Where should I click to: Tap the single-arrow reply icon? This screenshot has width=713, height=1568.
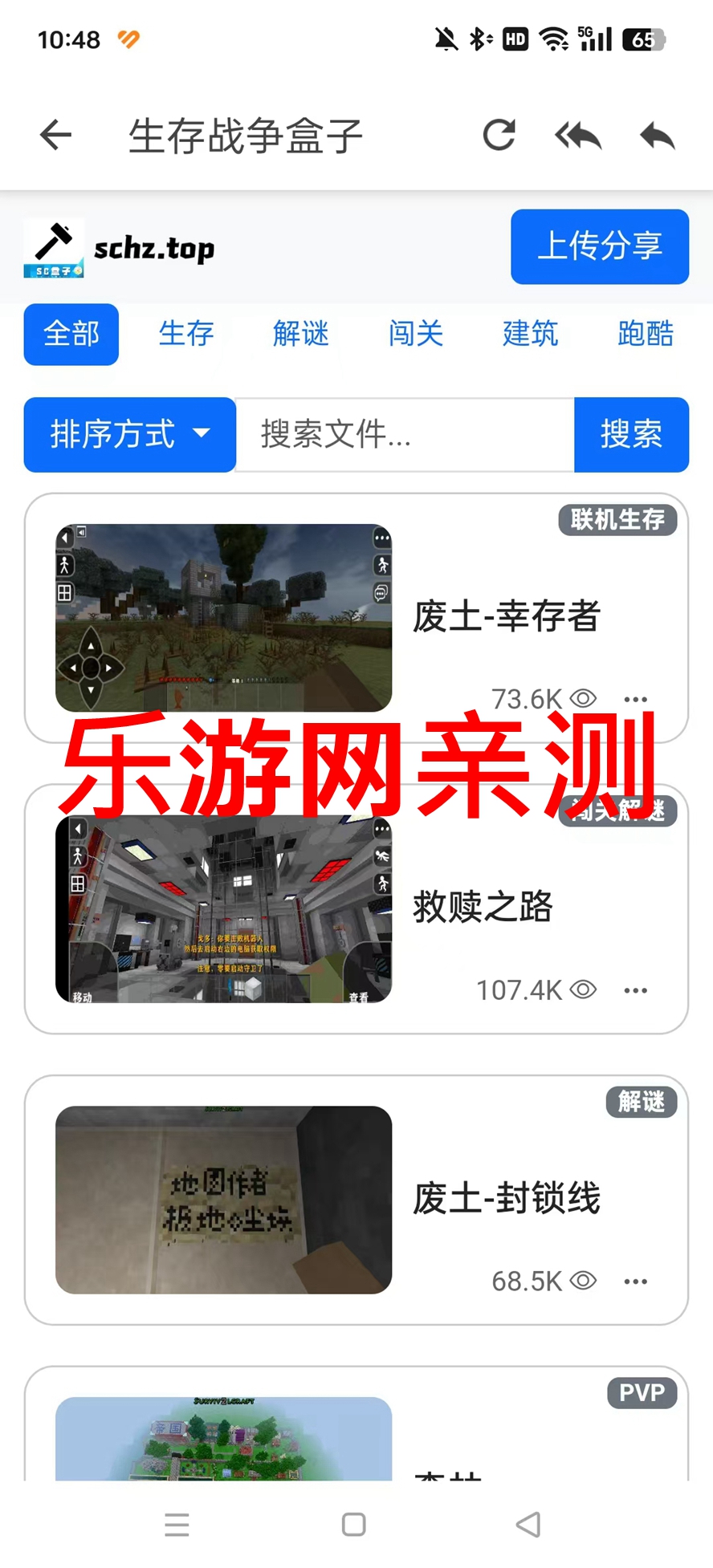coord(658,136)
